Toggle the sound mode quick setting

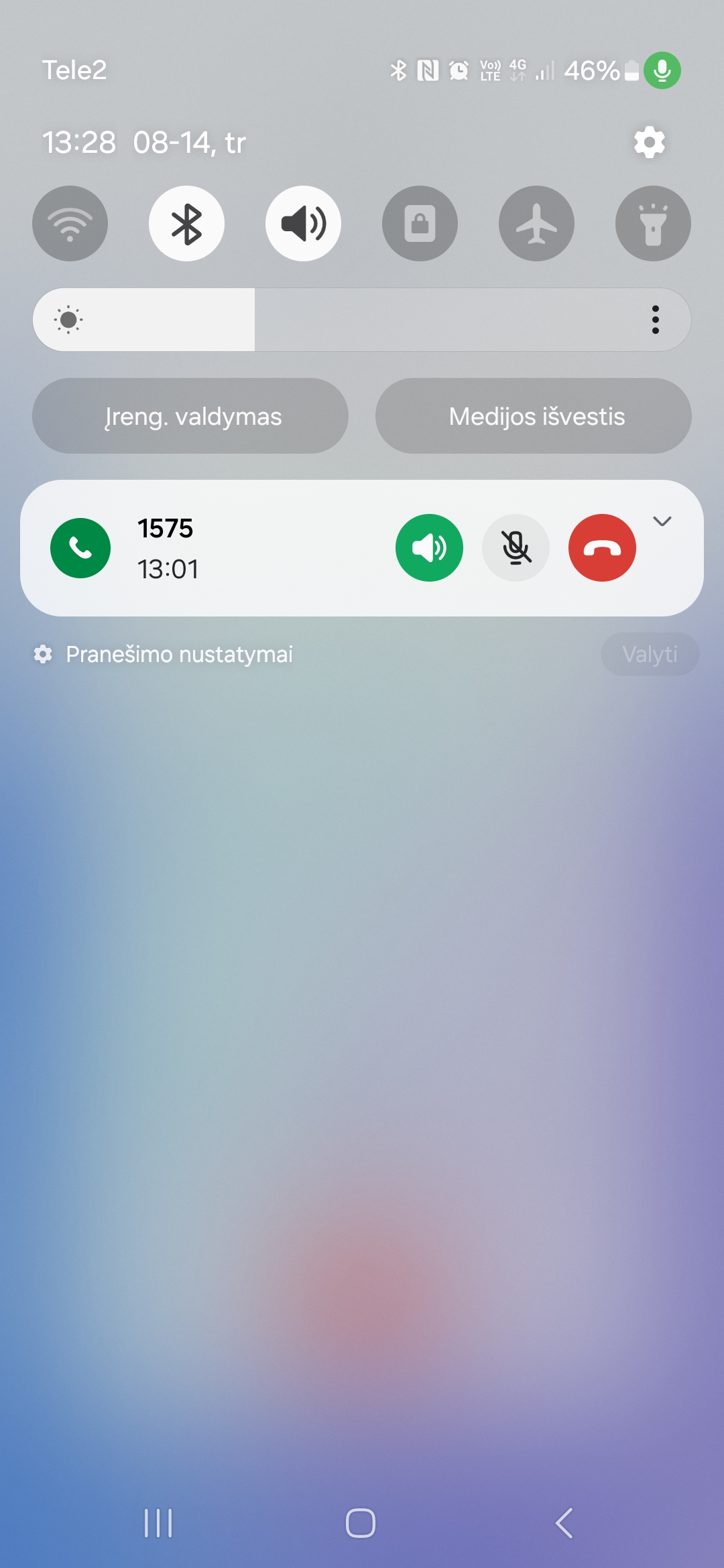tap(303, 223)
